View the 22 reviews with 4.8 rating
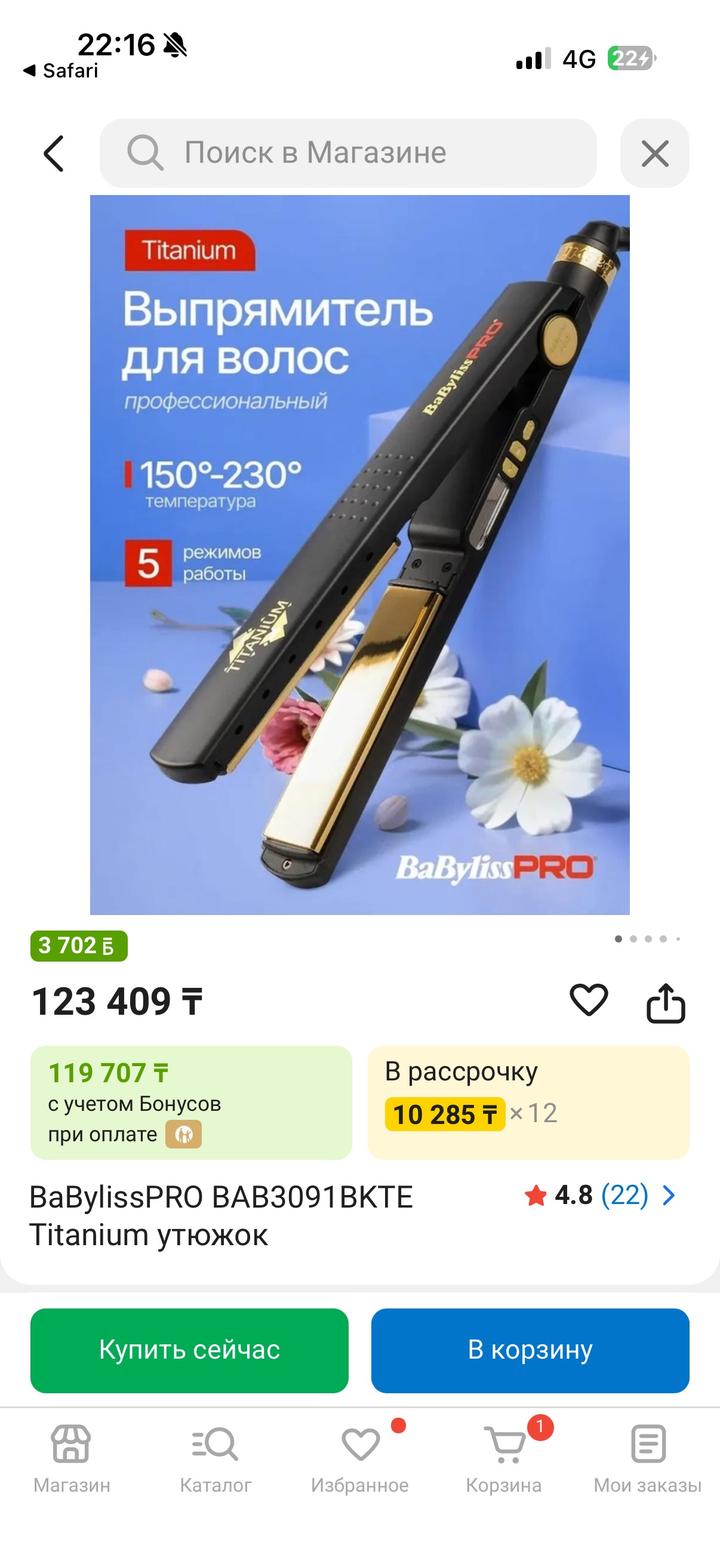This screenshot has width=720, height=1565. click(x=600, y=1195)
